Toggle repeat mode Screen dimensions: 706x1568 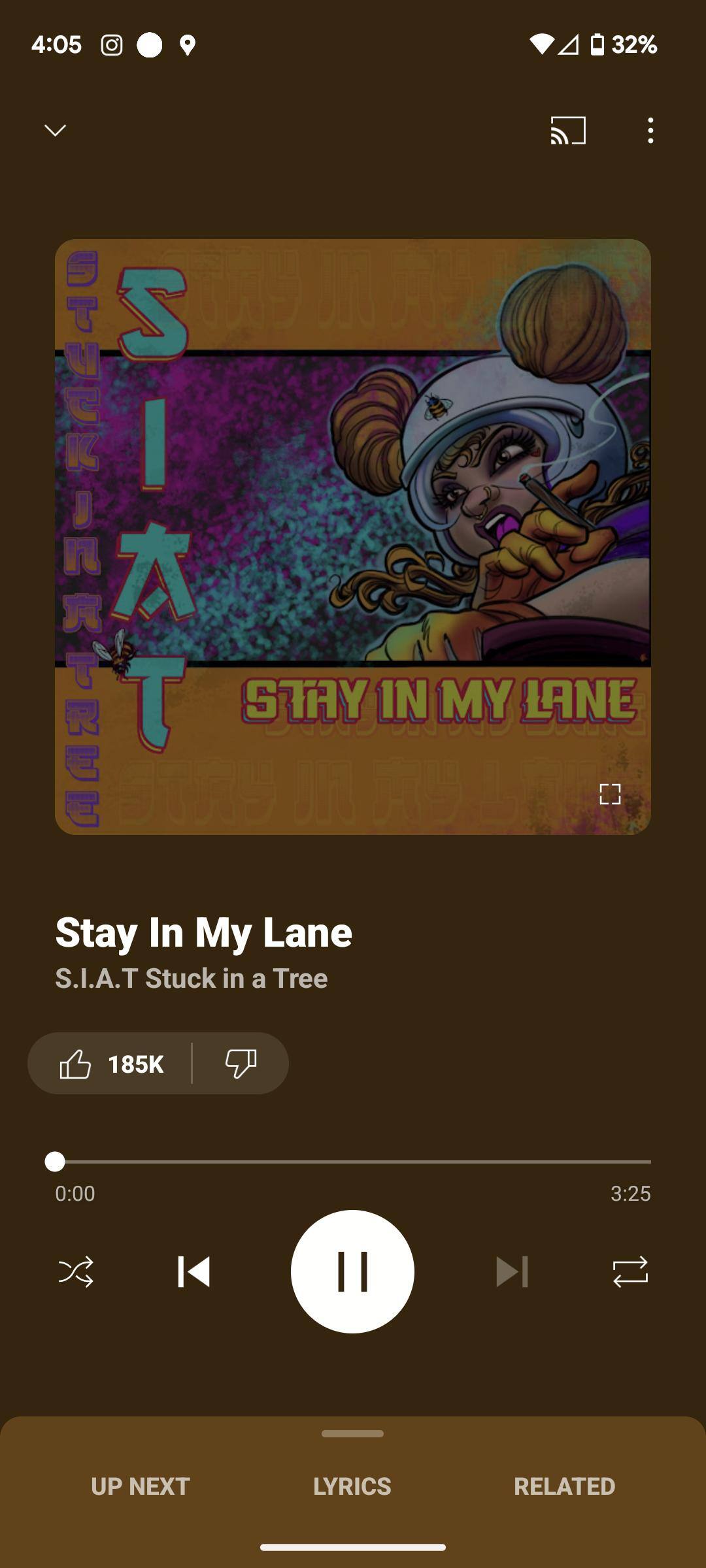[630, 1271]
